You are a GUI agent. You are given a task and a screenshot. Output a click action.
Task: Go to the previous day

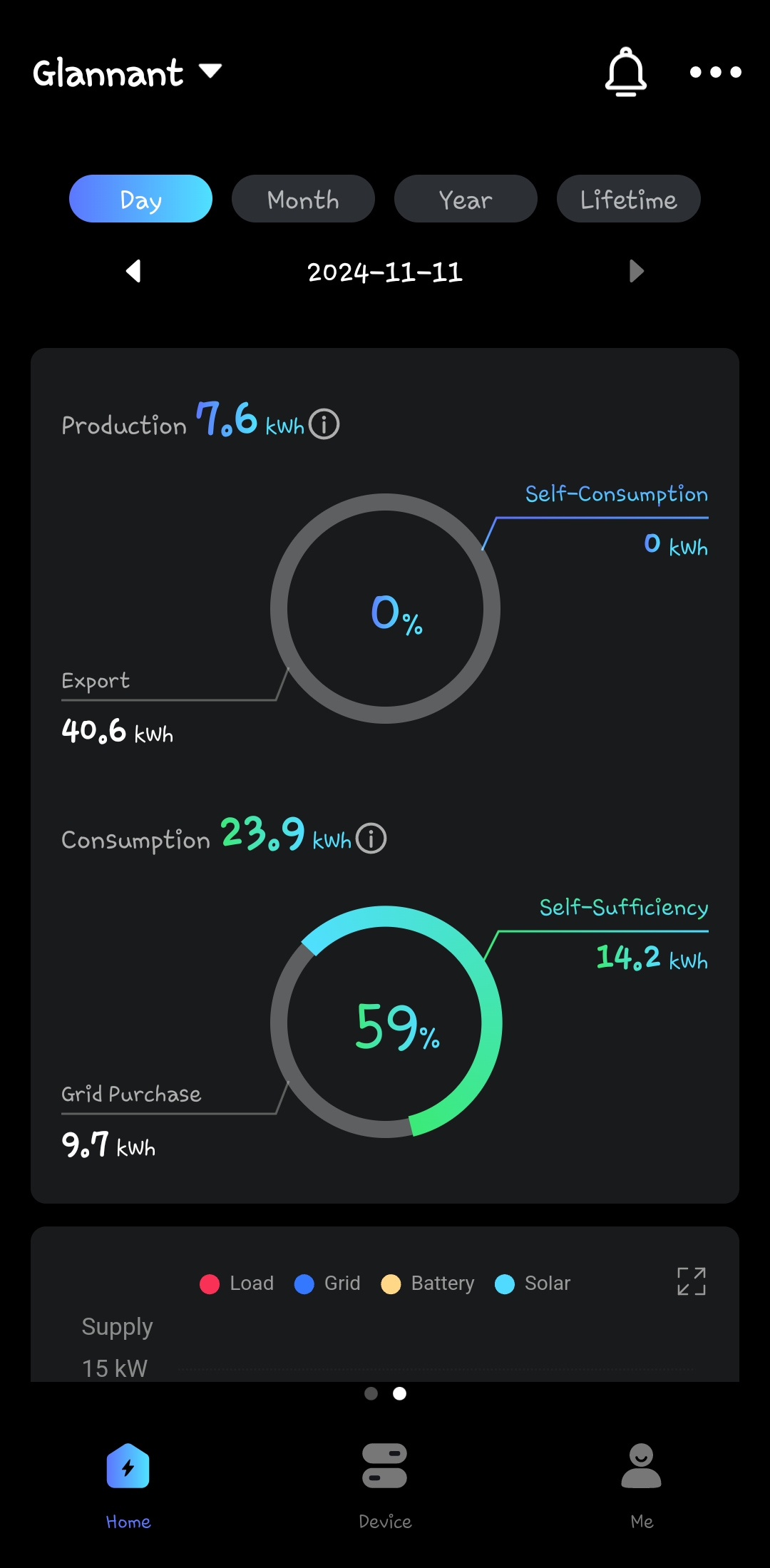pyautogui.click(x=133, y=271)
